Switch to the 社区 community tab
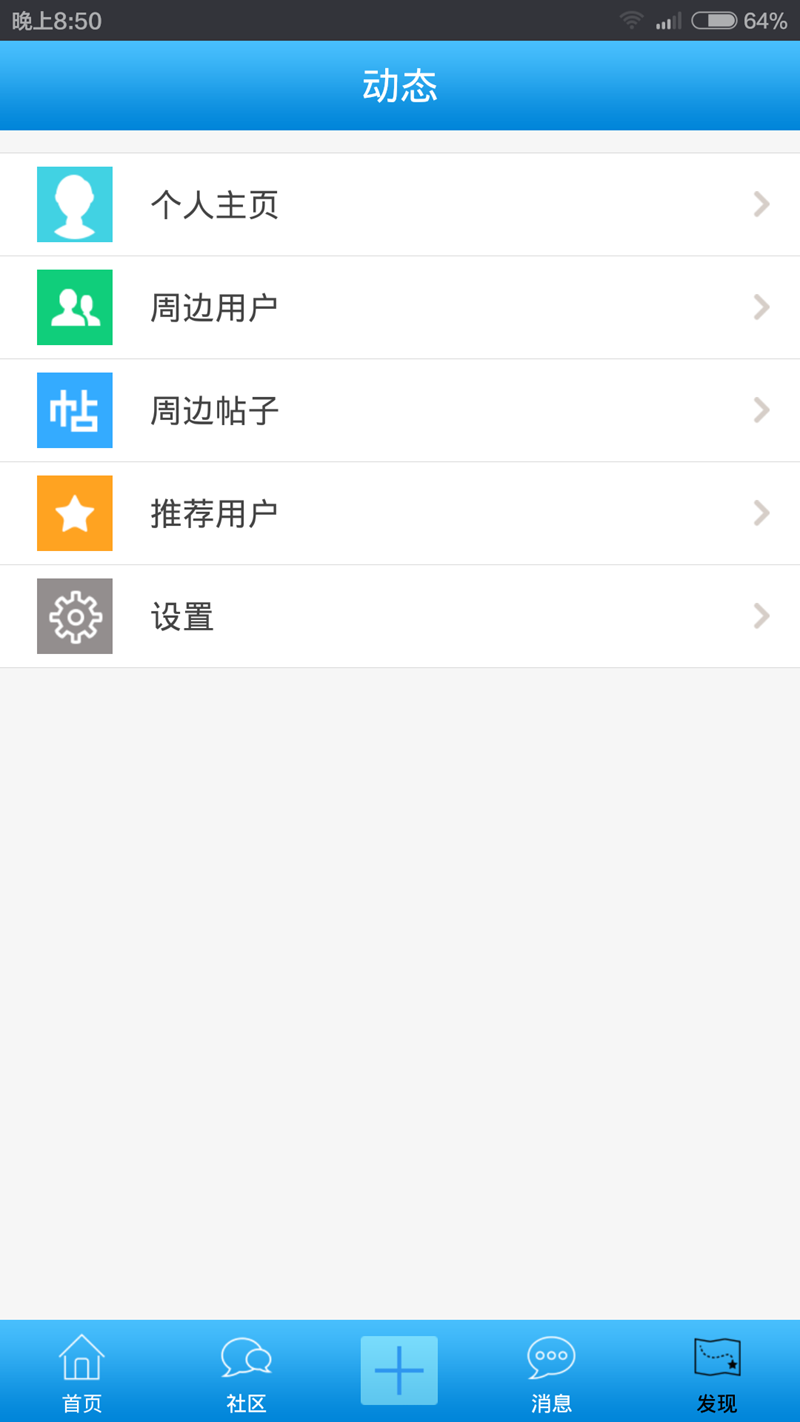The image size is (800, 1422). 246,1373
